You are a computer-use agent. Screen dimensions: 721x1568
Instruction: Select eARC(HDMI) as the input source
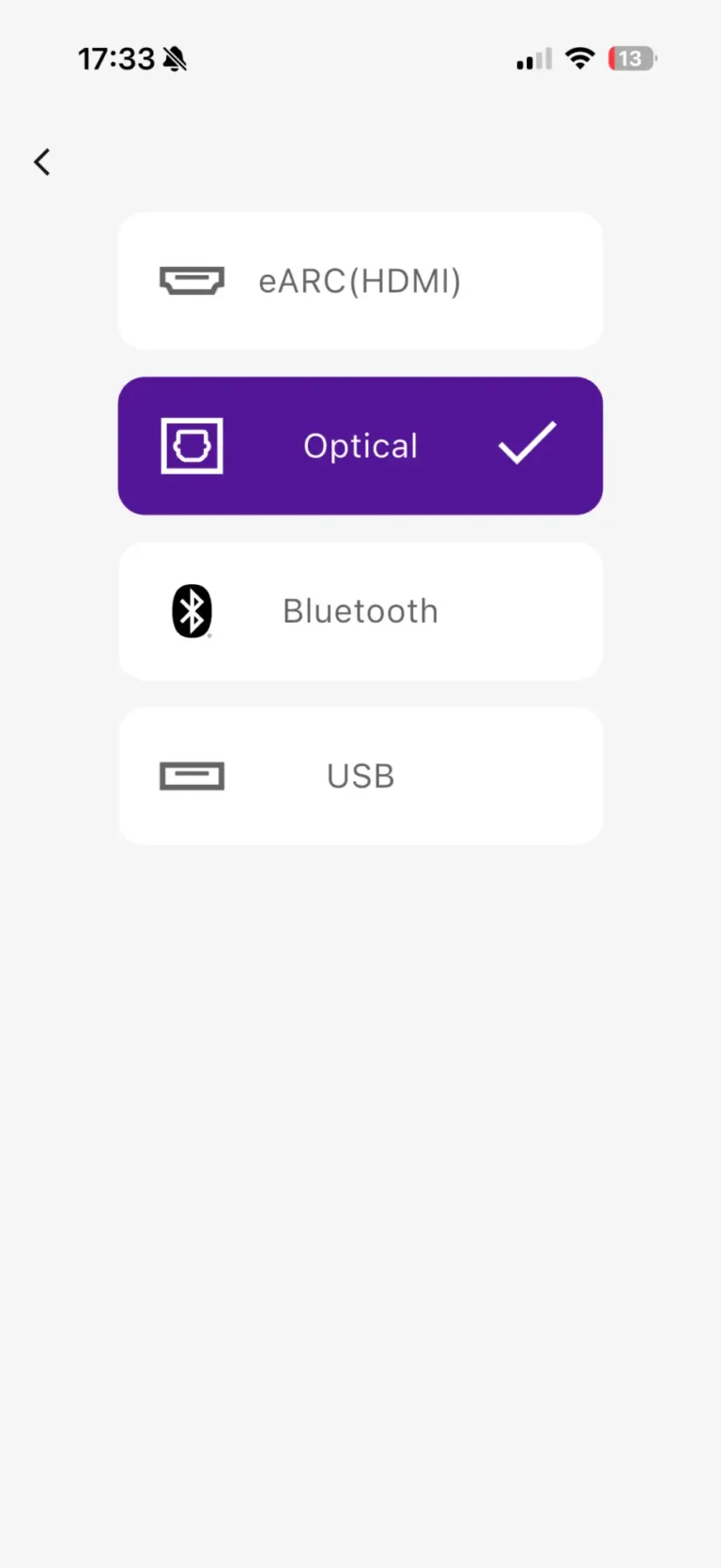[360, 281]
